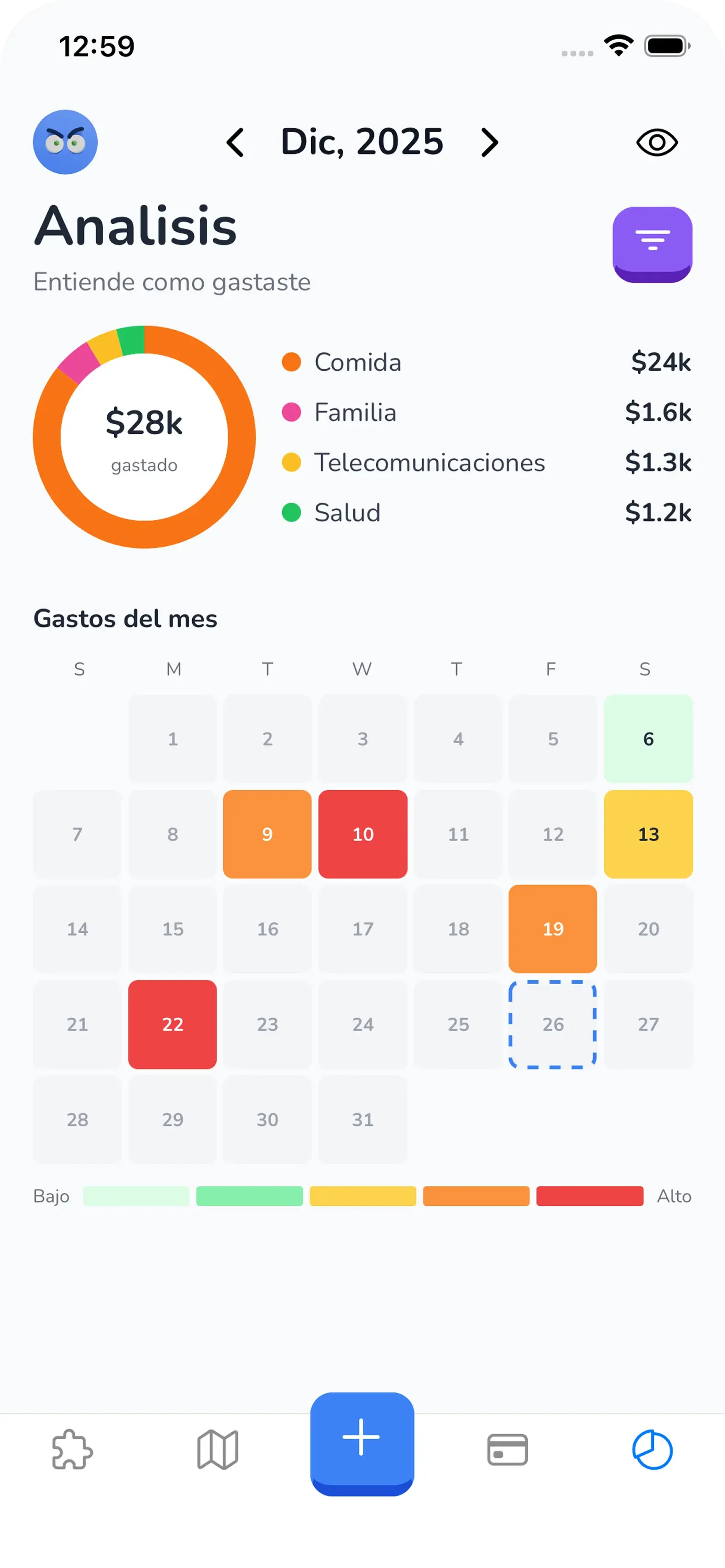Select the Familia category row
This screenshot has height=1568, width=725.
click(x=485, y=412)
